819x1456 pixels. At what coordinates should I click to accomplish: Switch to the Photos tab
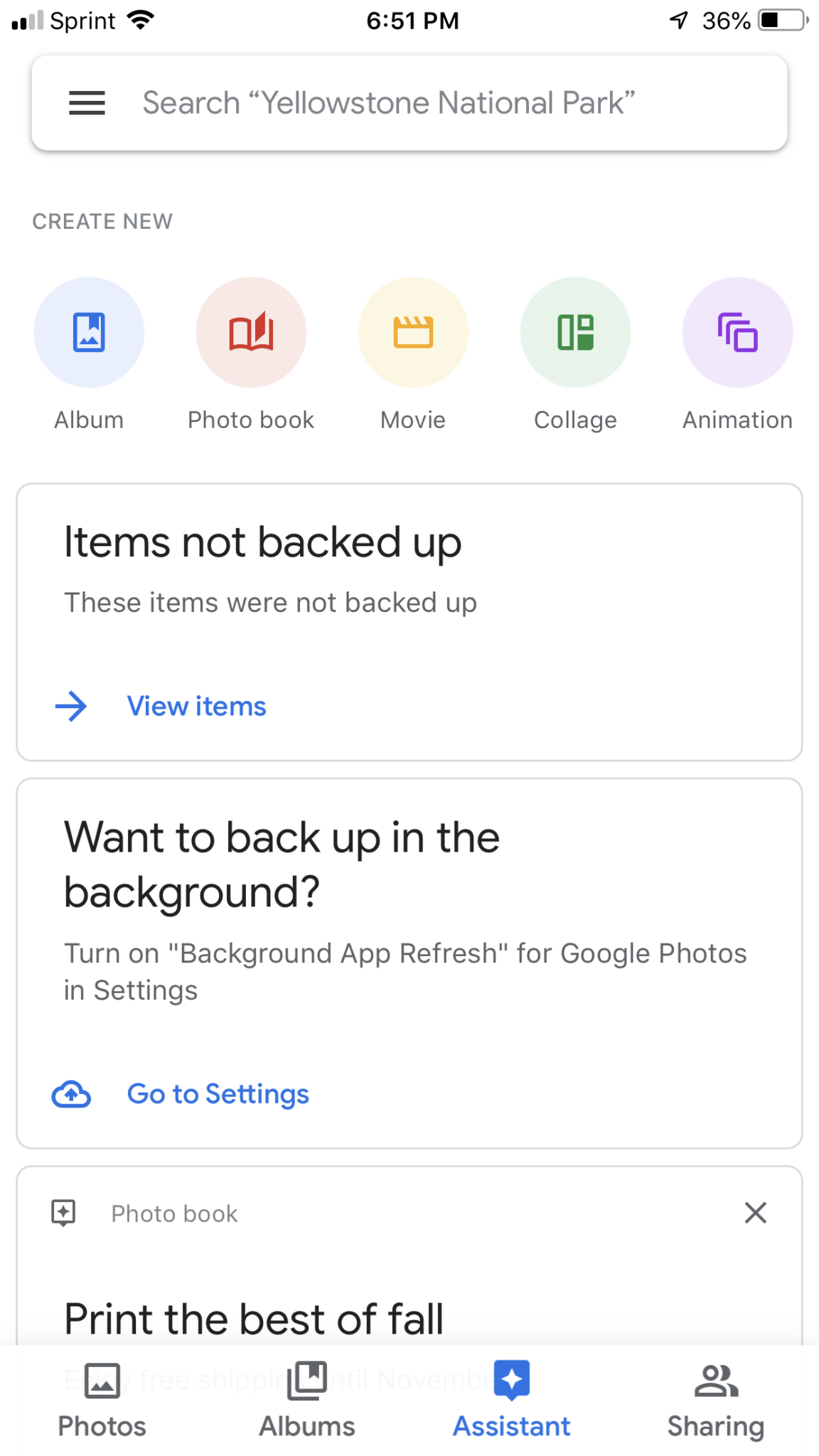(102, 1399)
